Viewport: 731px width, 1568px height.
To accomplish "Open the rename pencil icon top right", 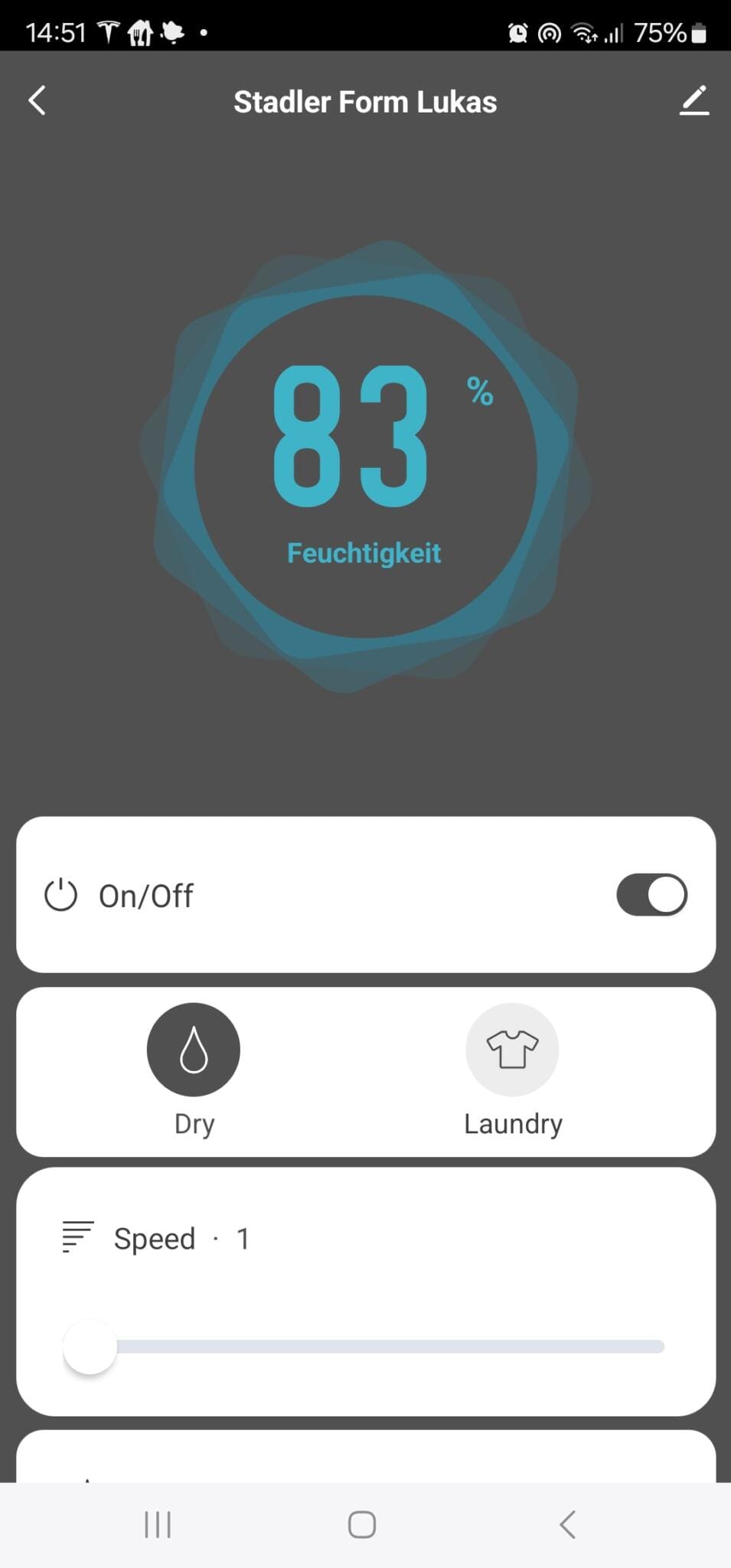I will (x=694, y=100).
